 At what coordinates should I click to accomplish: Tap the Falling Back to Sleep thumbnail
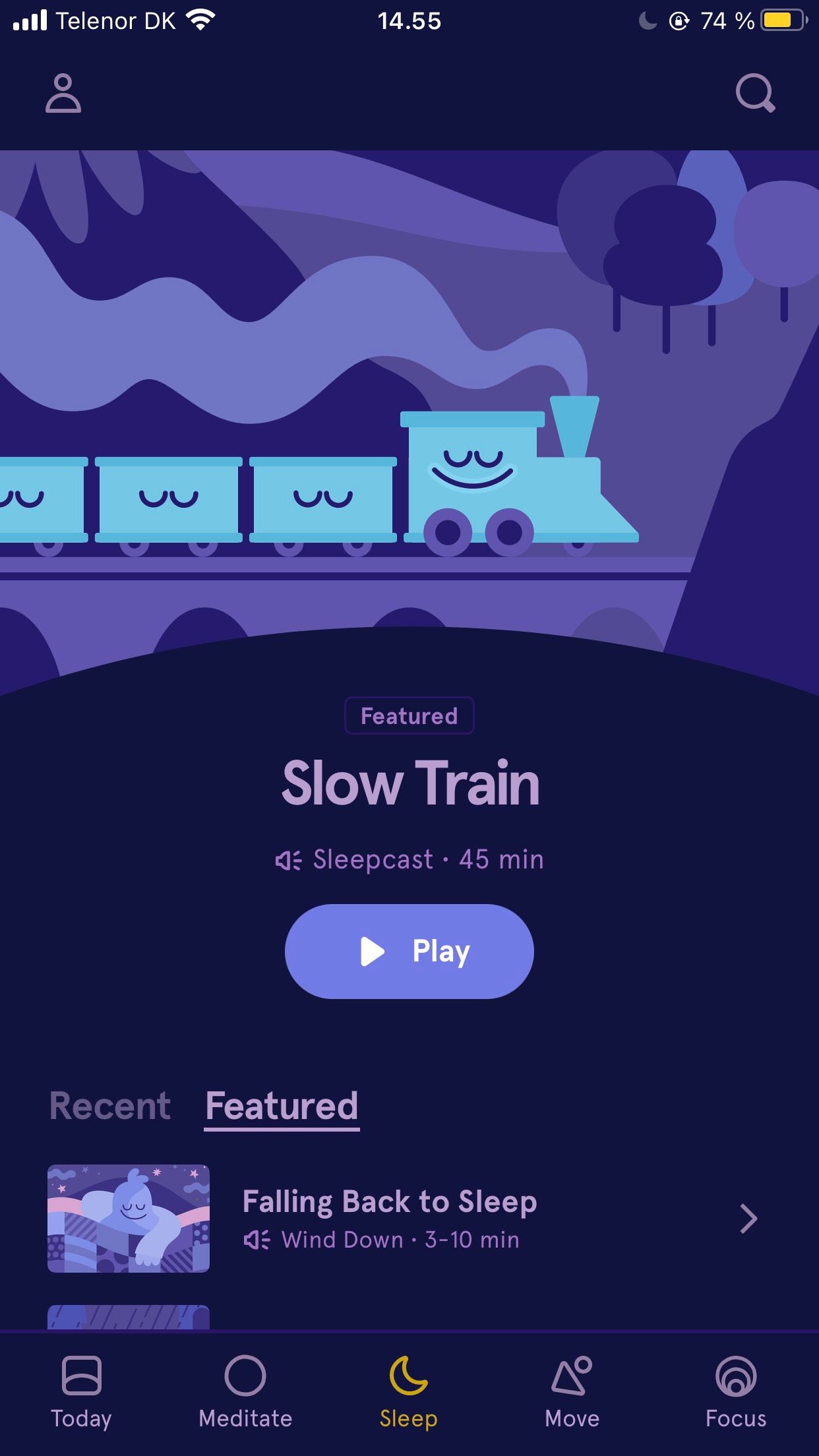[129, 1219]
